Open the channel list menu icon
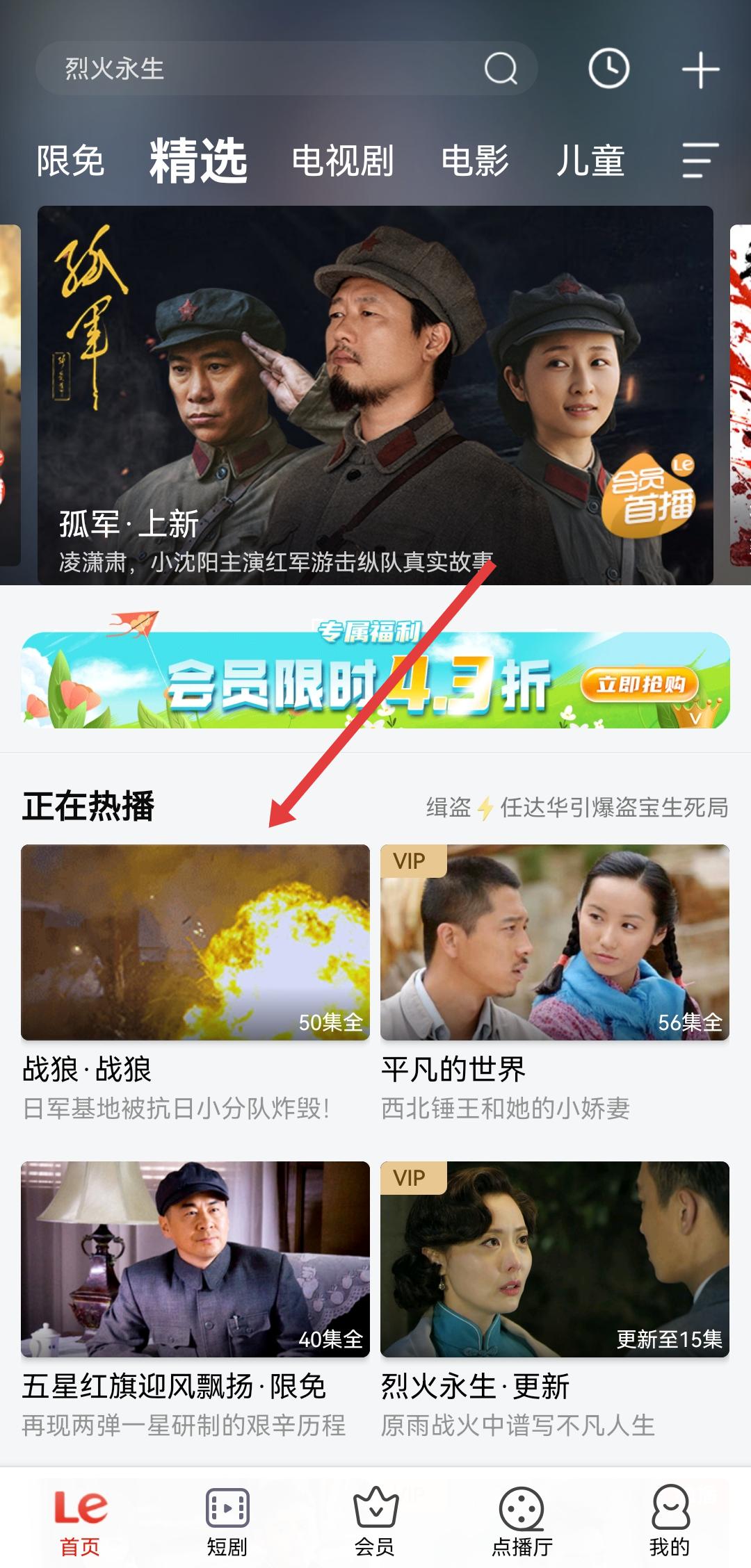The height and width of the screenshot is (1568, 751). (699, 161)
